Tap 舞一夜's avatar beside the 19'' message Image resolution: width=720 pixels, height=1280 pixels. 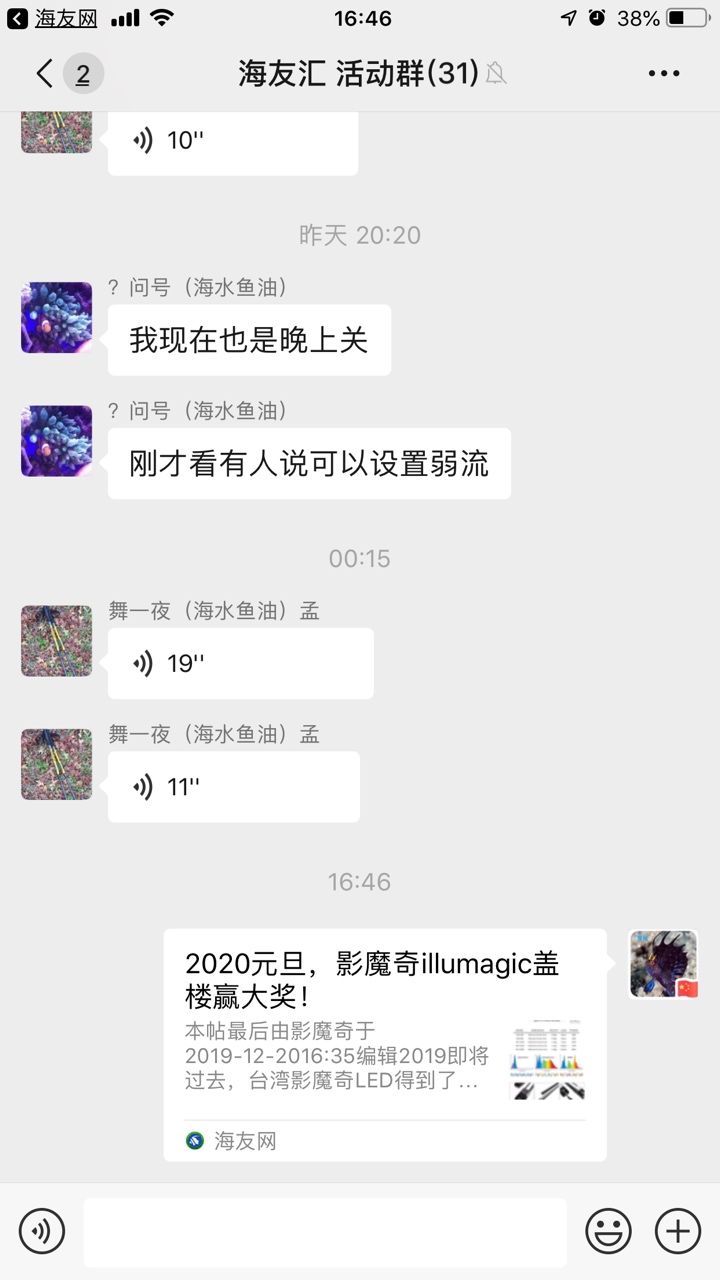(56, 641)
